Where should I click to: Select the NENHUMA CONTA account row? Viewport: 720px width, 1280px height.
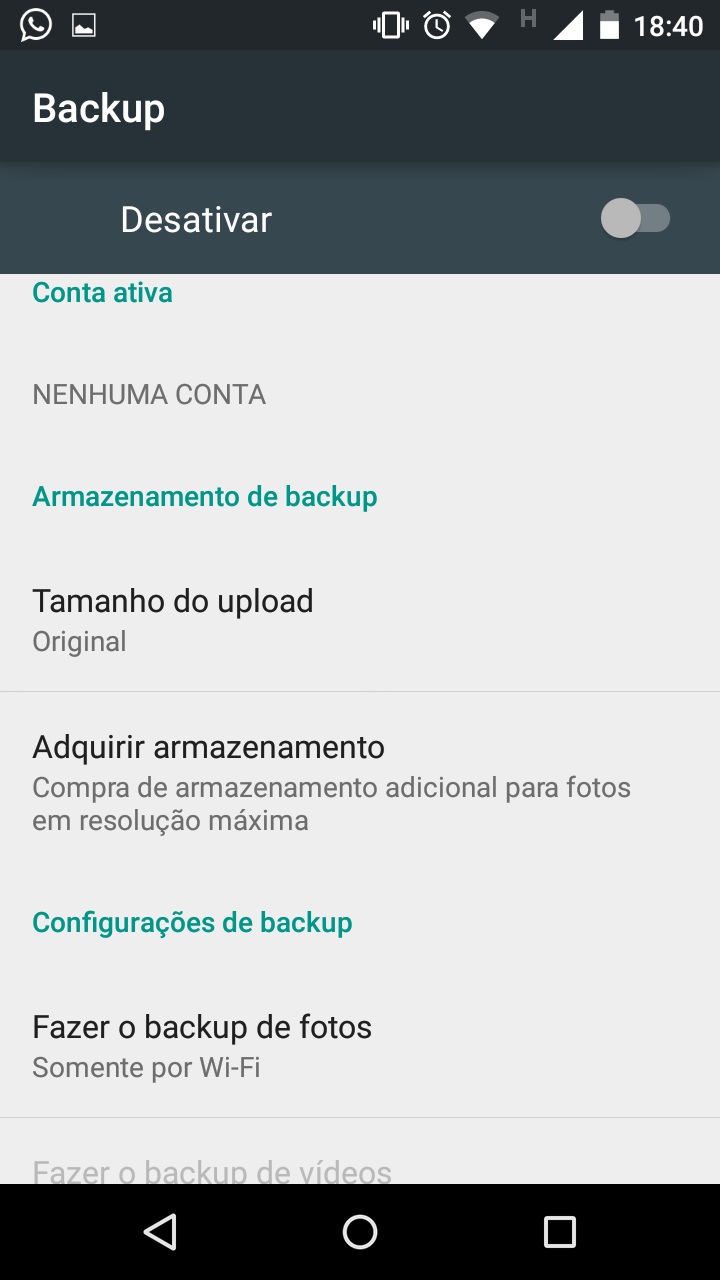tap(360, 394)
